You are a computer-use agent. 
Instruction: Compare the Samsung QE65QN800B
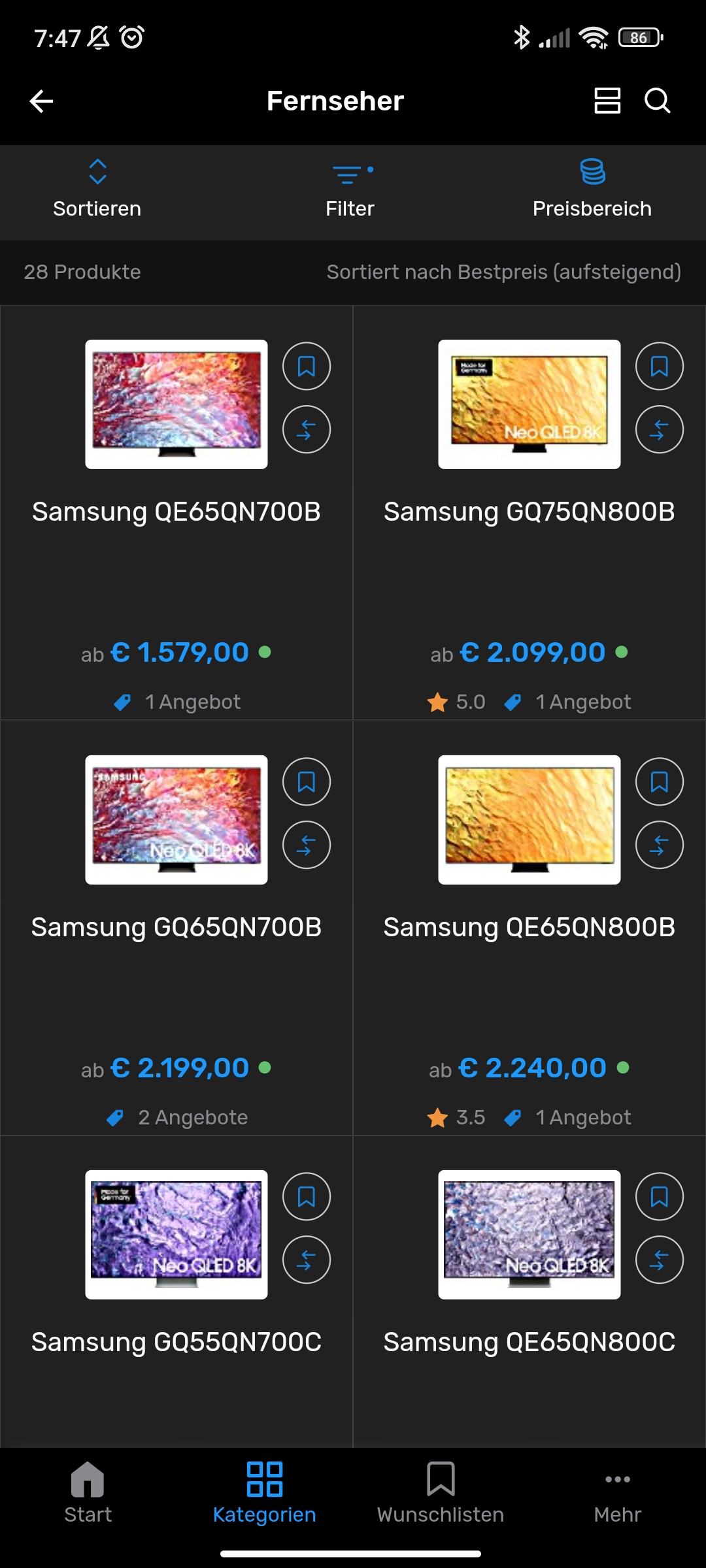coord(660,845)
